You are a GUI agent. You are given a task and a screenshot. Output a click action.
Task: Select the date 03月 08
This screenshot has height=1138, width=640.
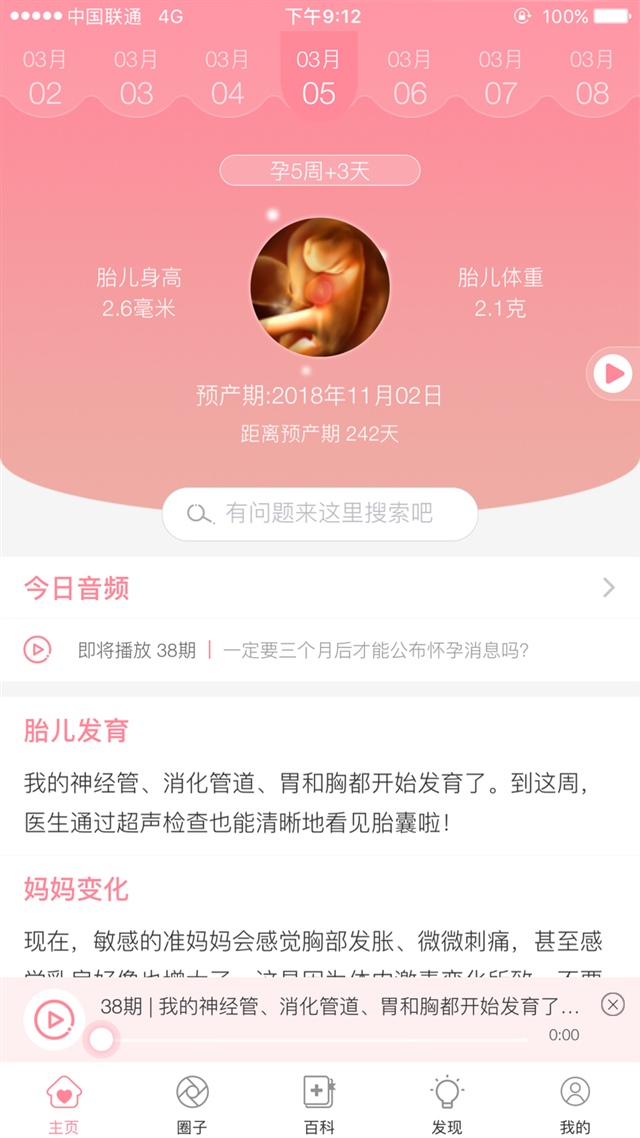(592, 78)
